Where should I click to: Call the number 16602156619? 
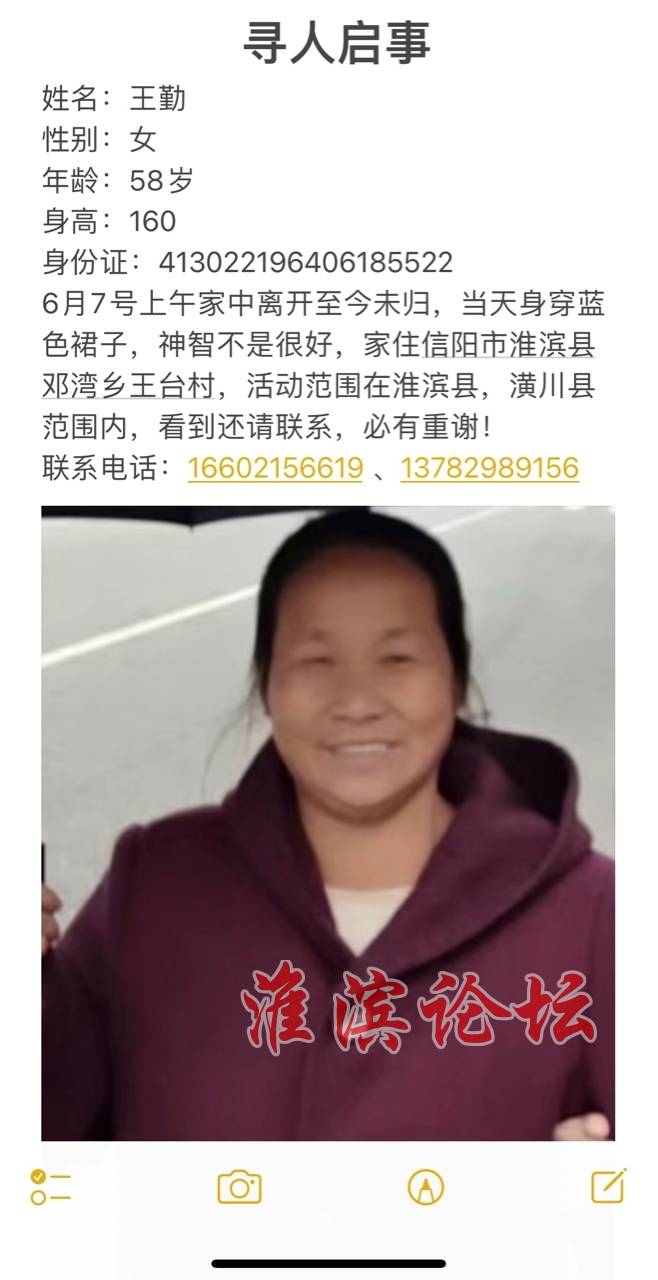coord(275,468)
